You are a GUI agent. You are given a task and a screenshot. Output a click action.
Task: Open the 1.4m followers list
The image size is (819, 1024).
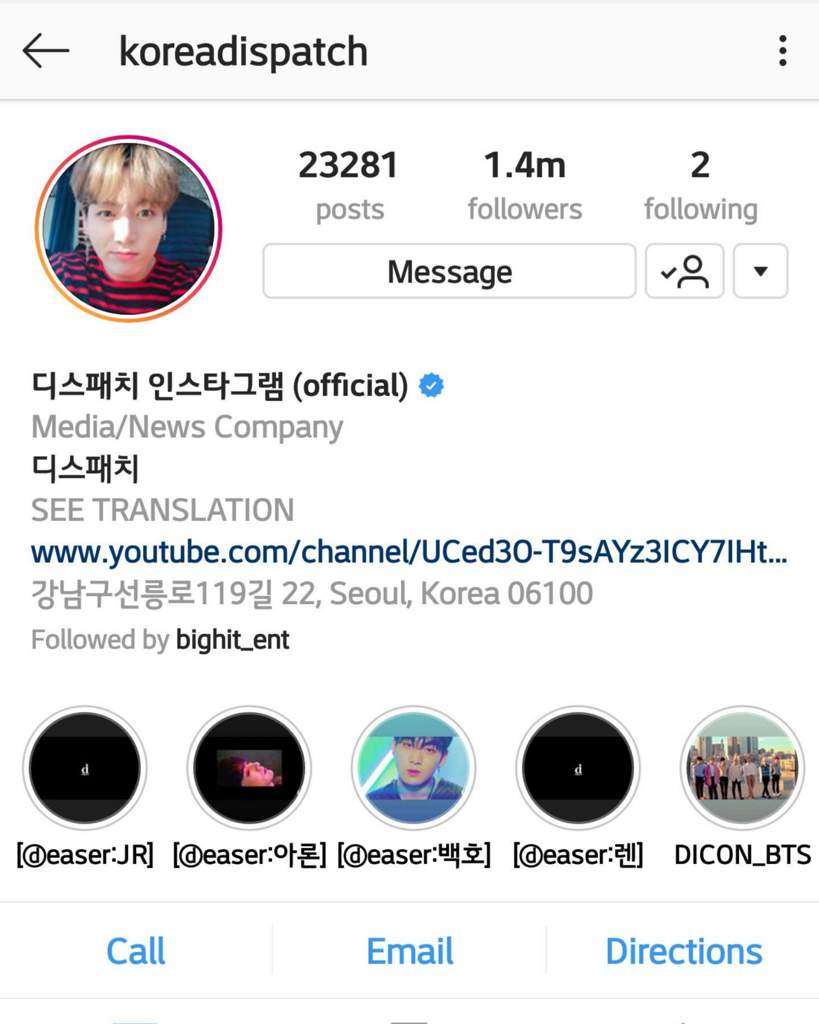pos(524,184)
